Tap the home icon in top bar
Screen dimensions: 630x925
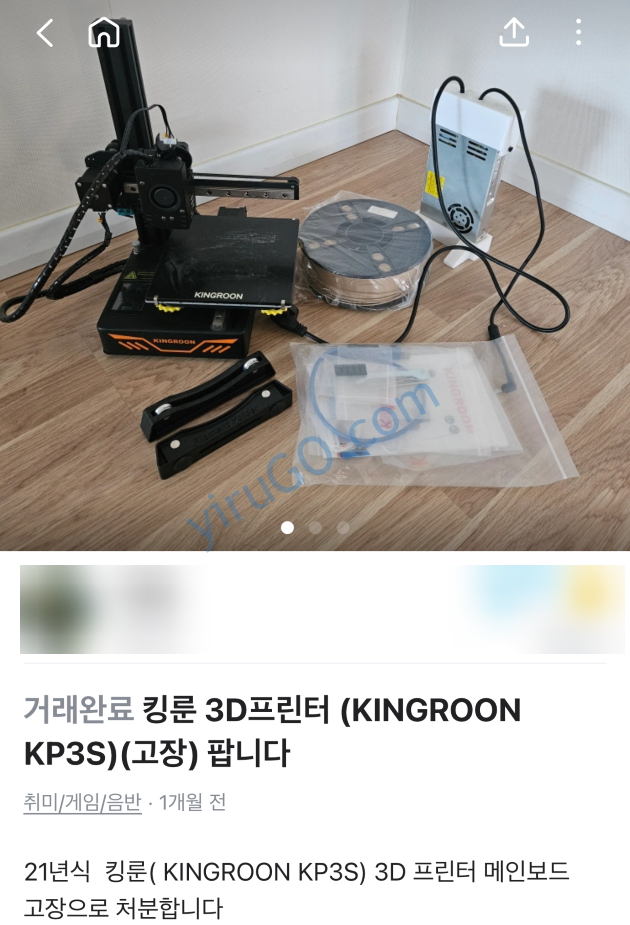[104, 33]
